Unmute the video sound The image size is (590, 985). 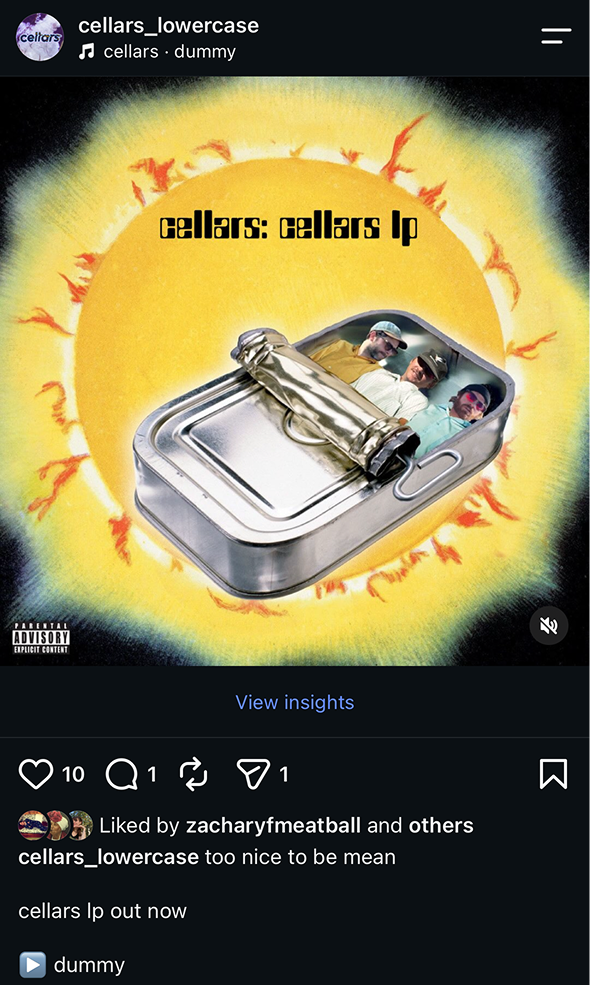tap(549, 625)
